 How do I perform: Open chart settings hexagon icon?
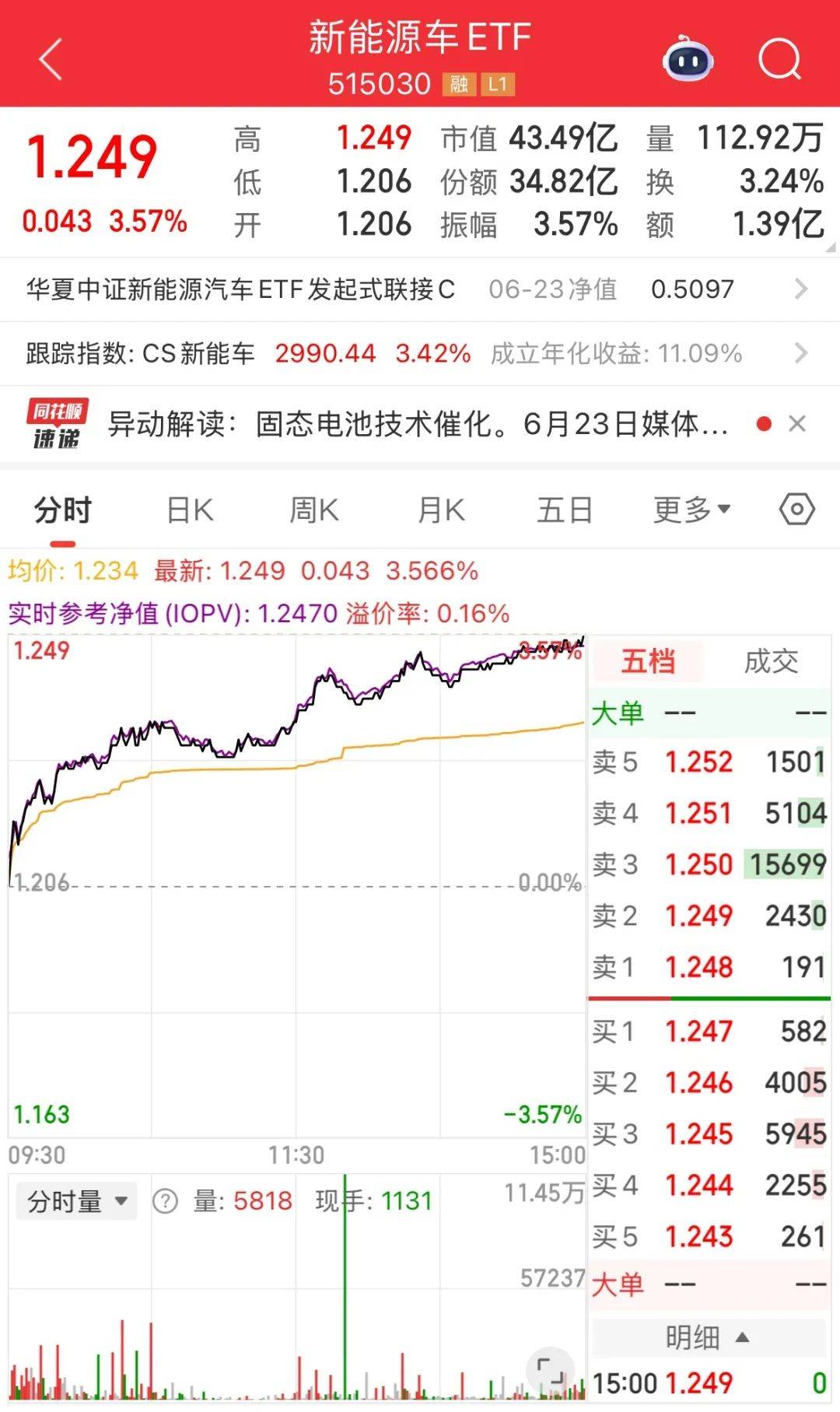pos(796,510)
